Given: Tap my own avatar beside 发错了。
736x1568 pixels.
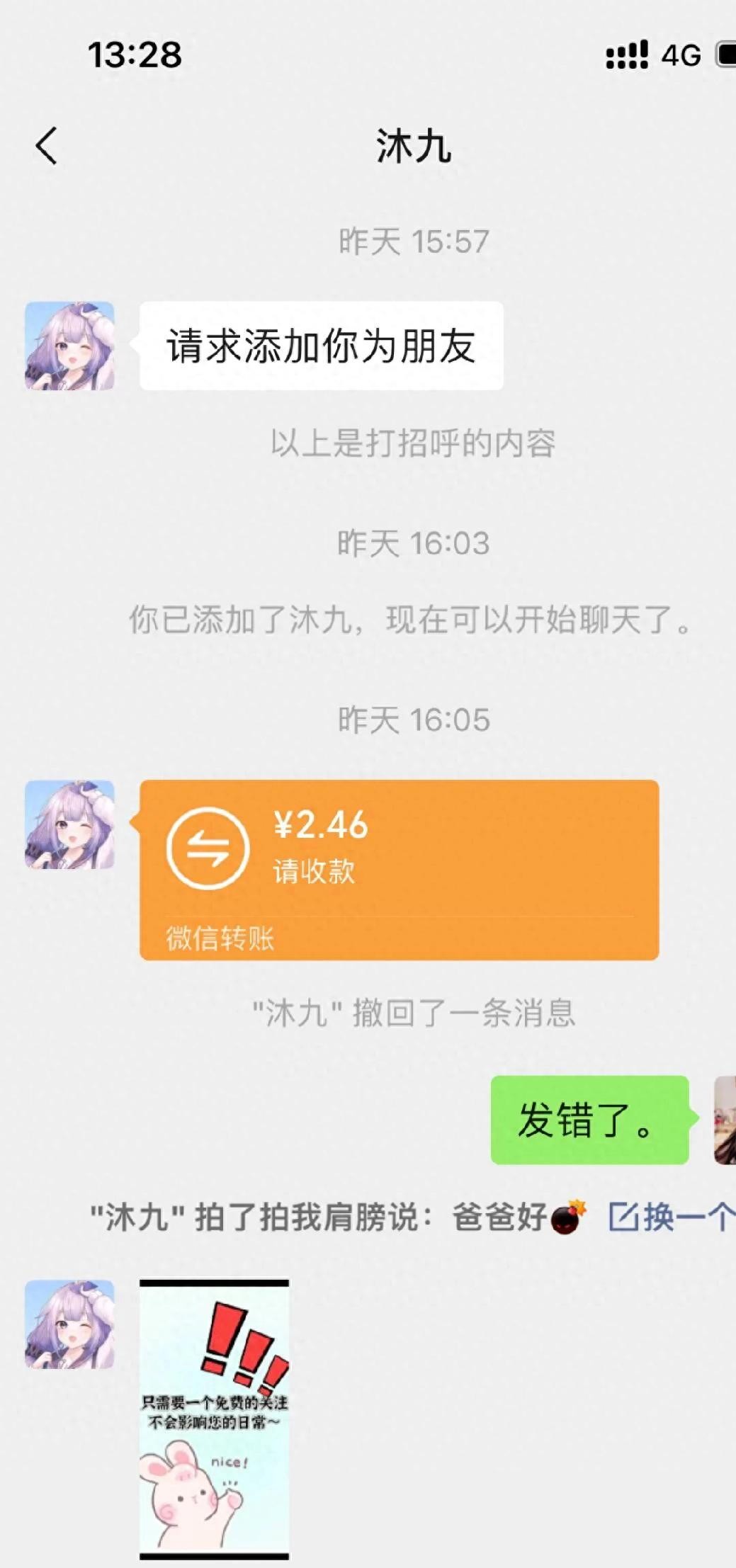Looking at the screenshot, I should [x=725, y=1120].
